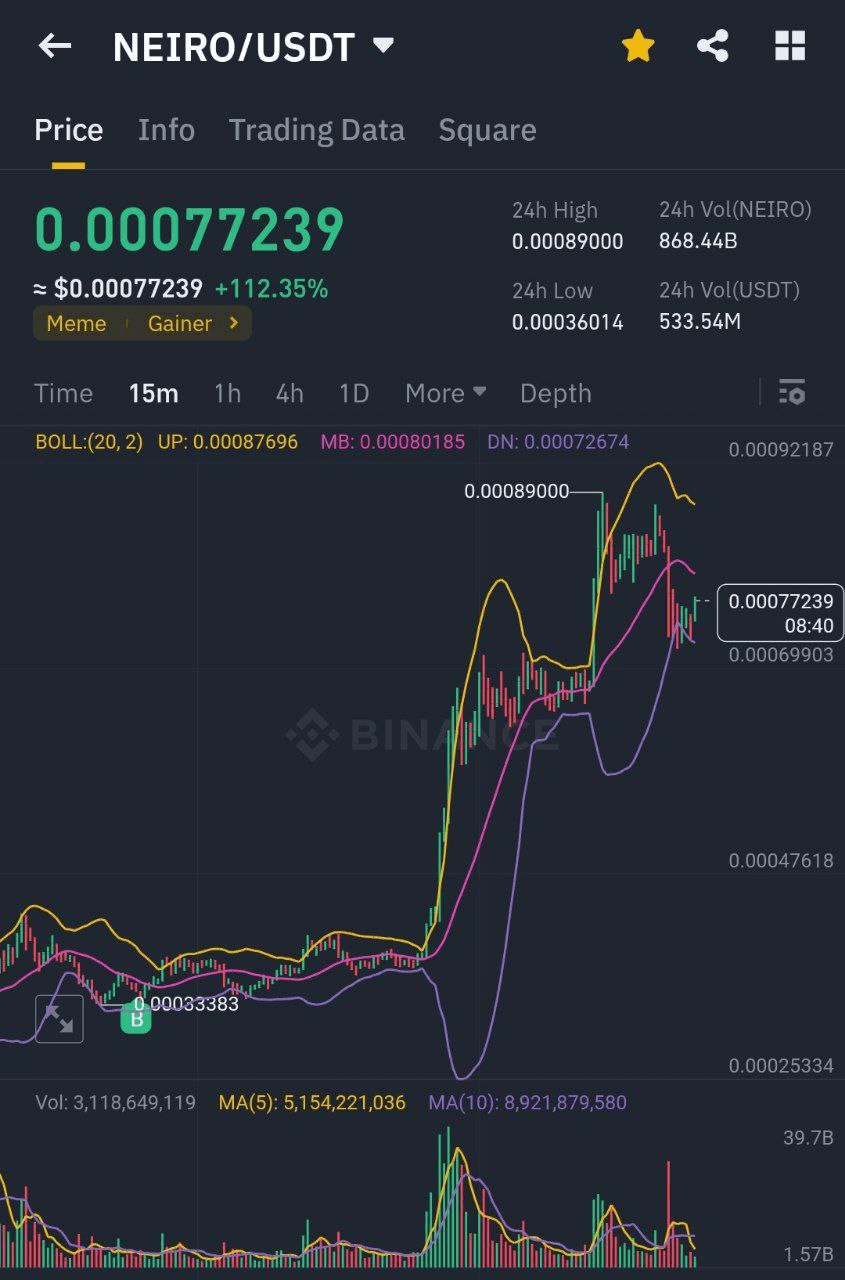Switch to the Trading Data tab
845x1280 pixels.
(x=316, y=130)
